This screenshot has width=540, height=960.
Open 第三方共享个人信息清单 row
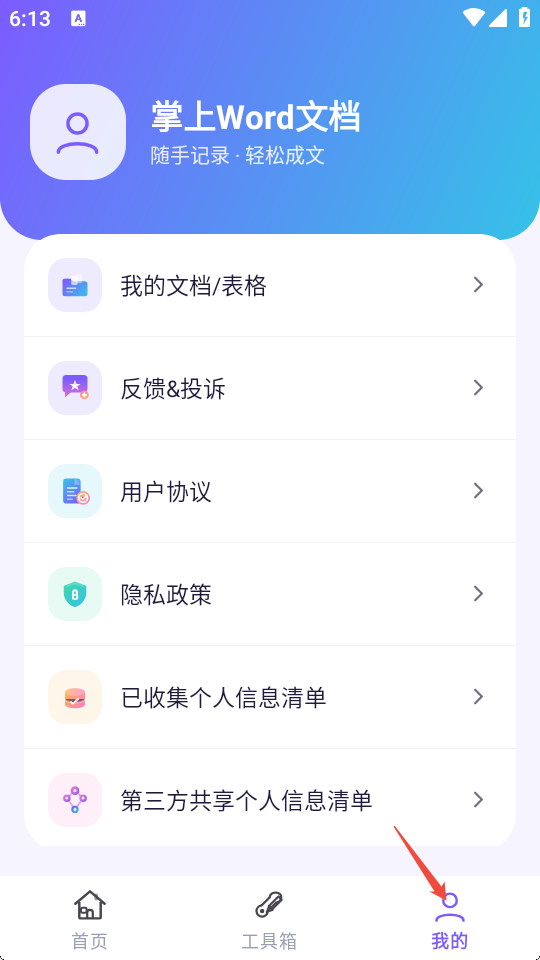[x=270, y=798]
